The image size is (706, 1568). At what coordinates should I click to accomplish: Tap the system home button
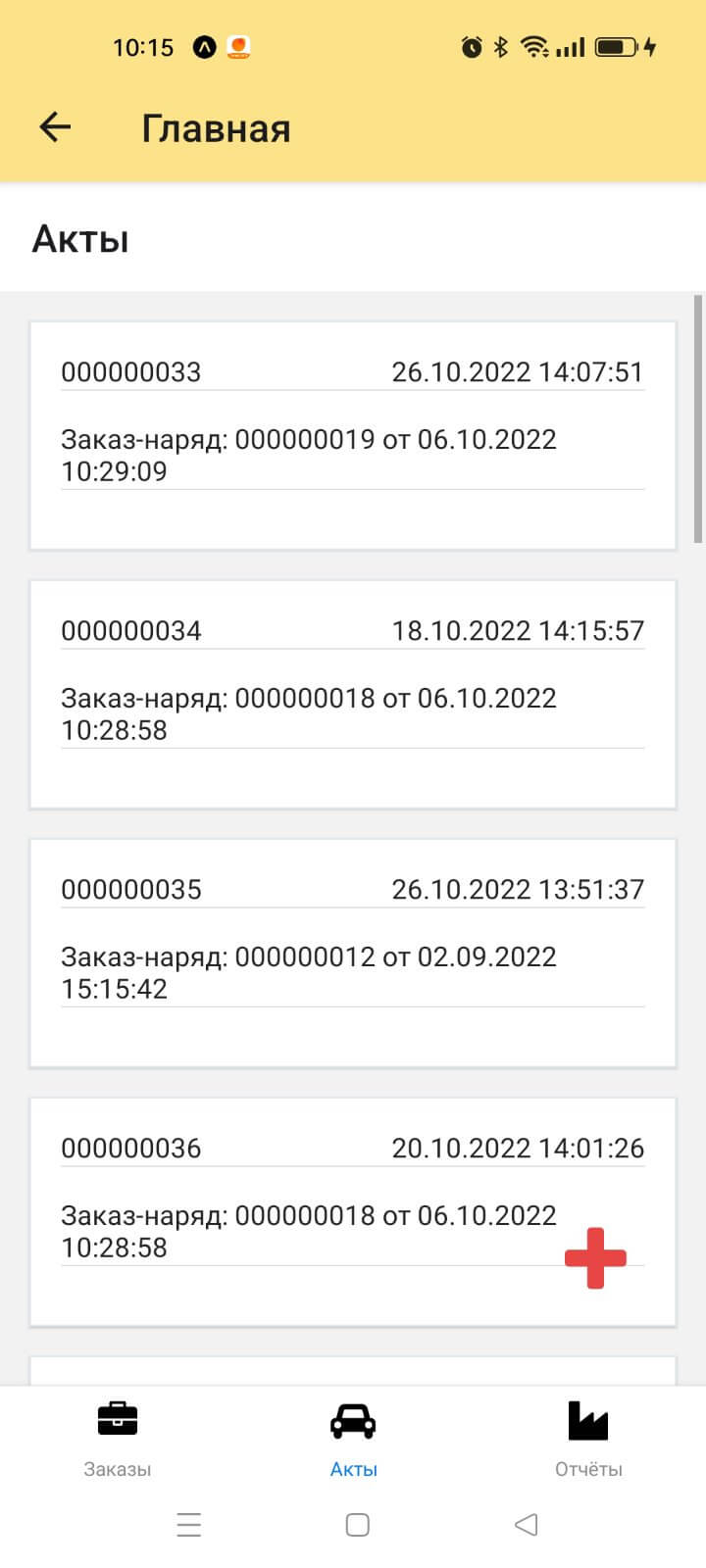(x=358, y=1525)
